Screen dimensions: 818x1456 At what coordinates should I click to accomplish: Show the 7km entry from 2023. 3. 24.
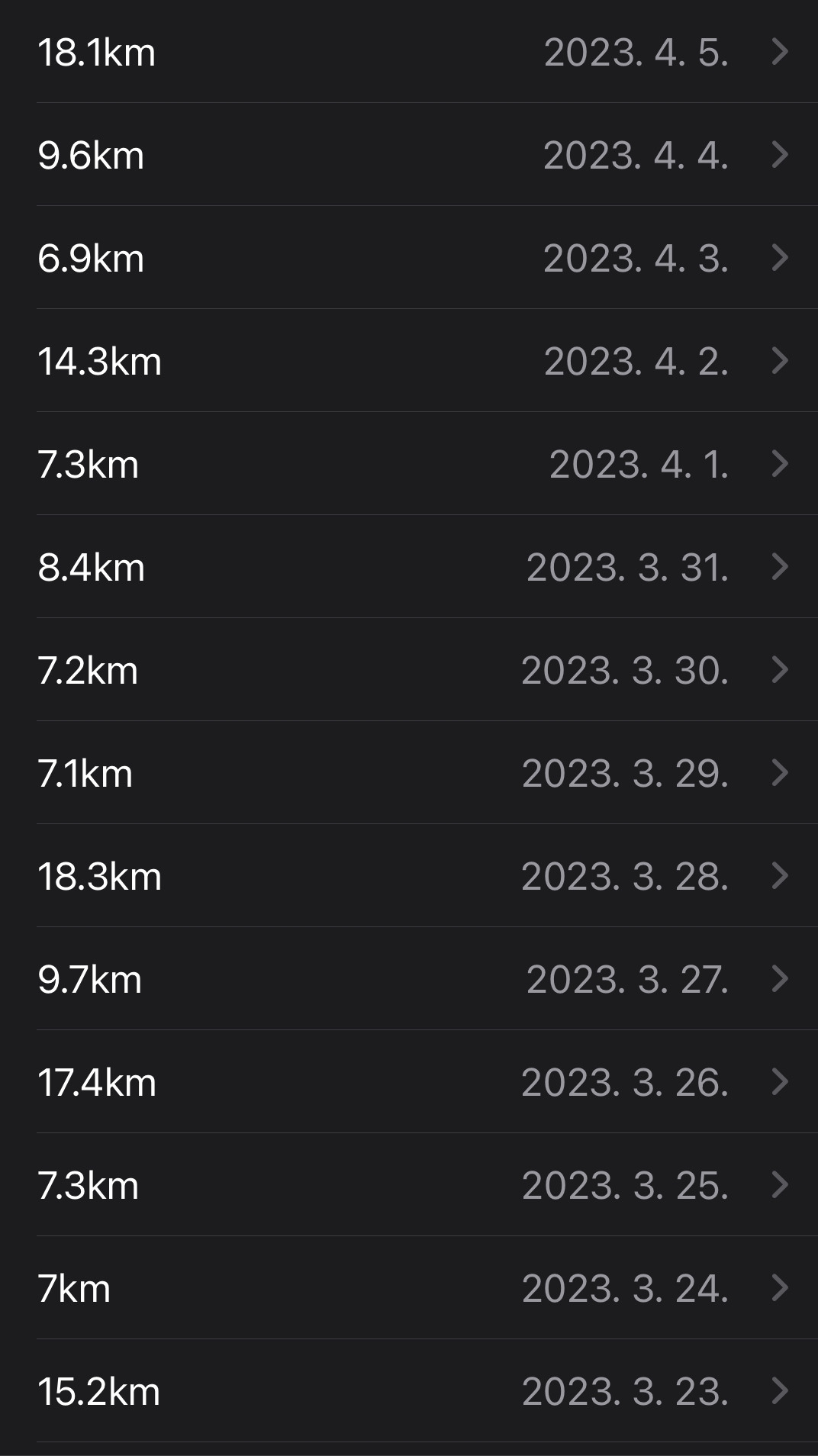coord(409,1288)
